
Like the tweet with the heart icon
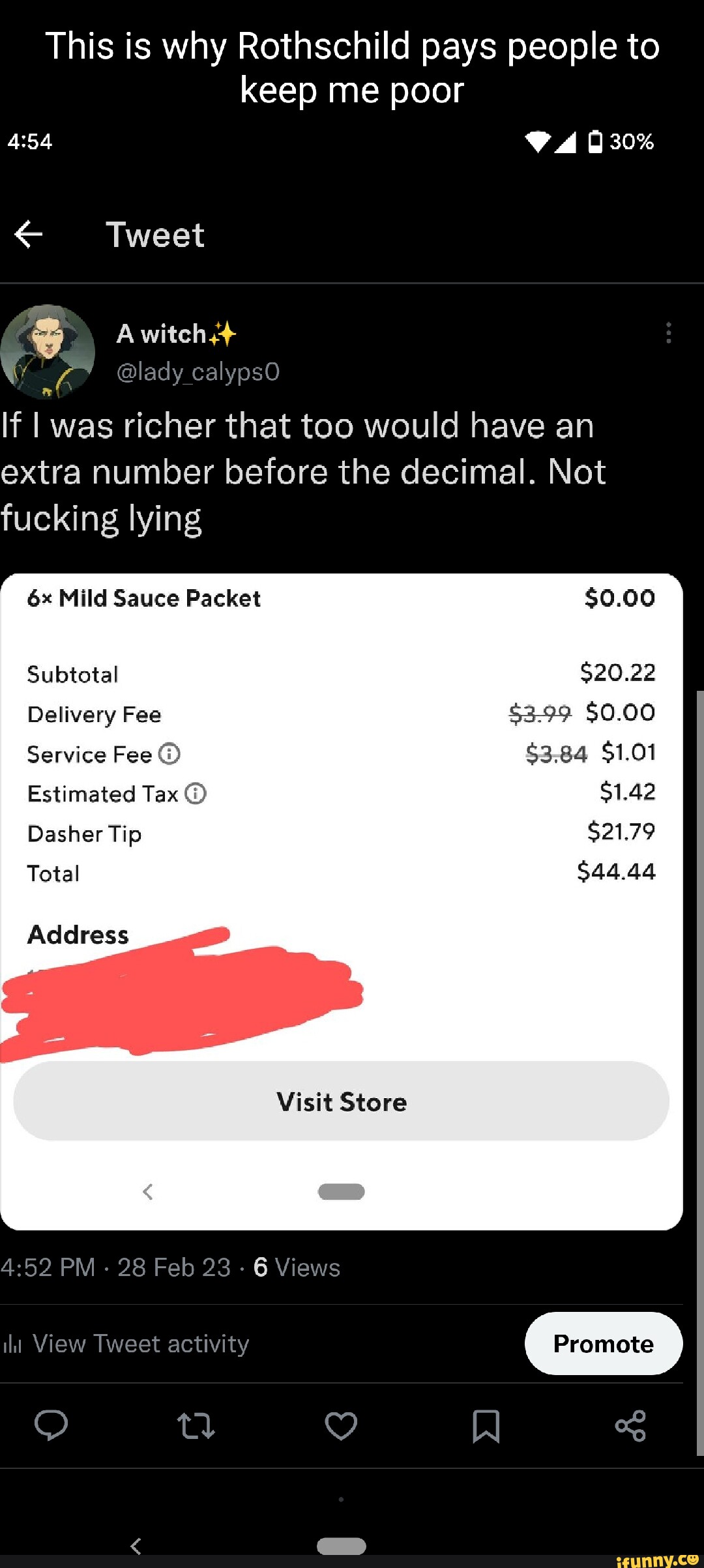341,1425
